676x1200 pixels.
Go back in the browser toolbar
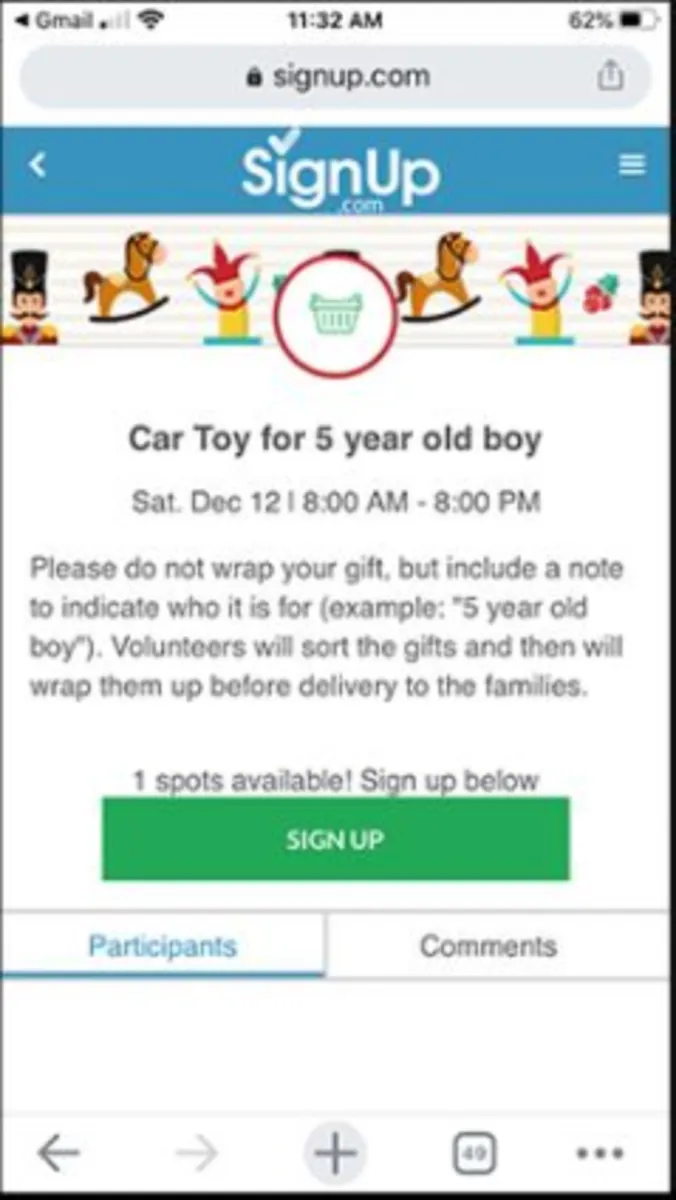pyautogui.click(x=58, y=1153)
